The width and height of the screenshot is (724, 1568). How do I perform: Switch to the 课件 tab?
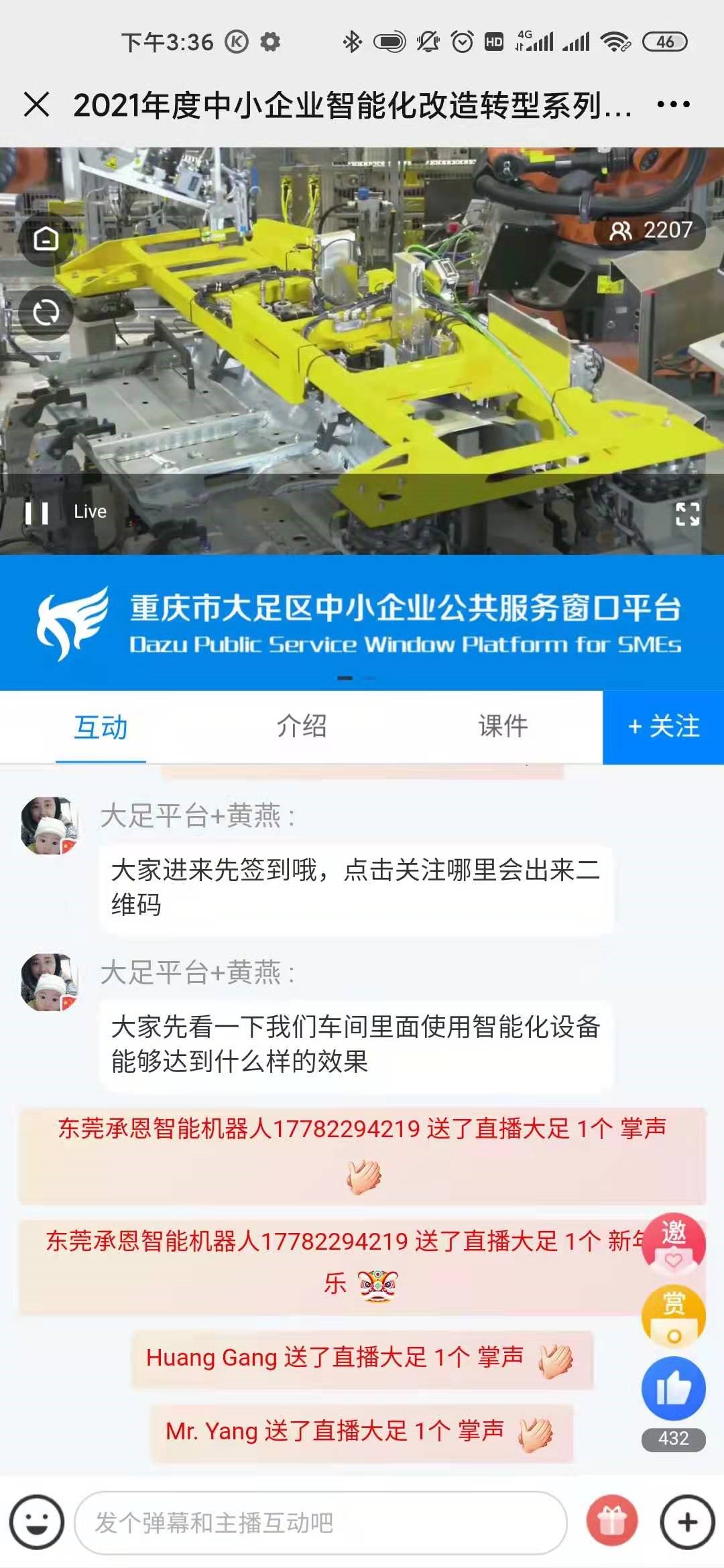click(503, 726)
